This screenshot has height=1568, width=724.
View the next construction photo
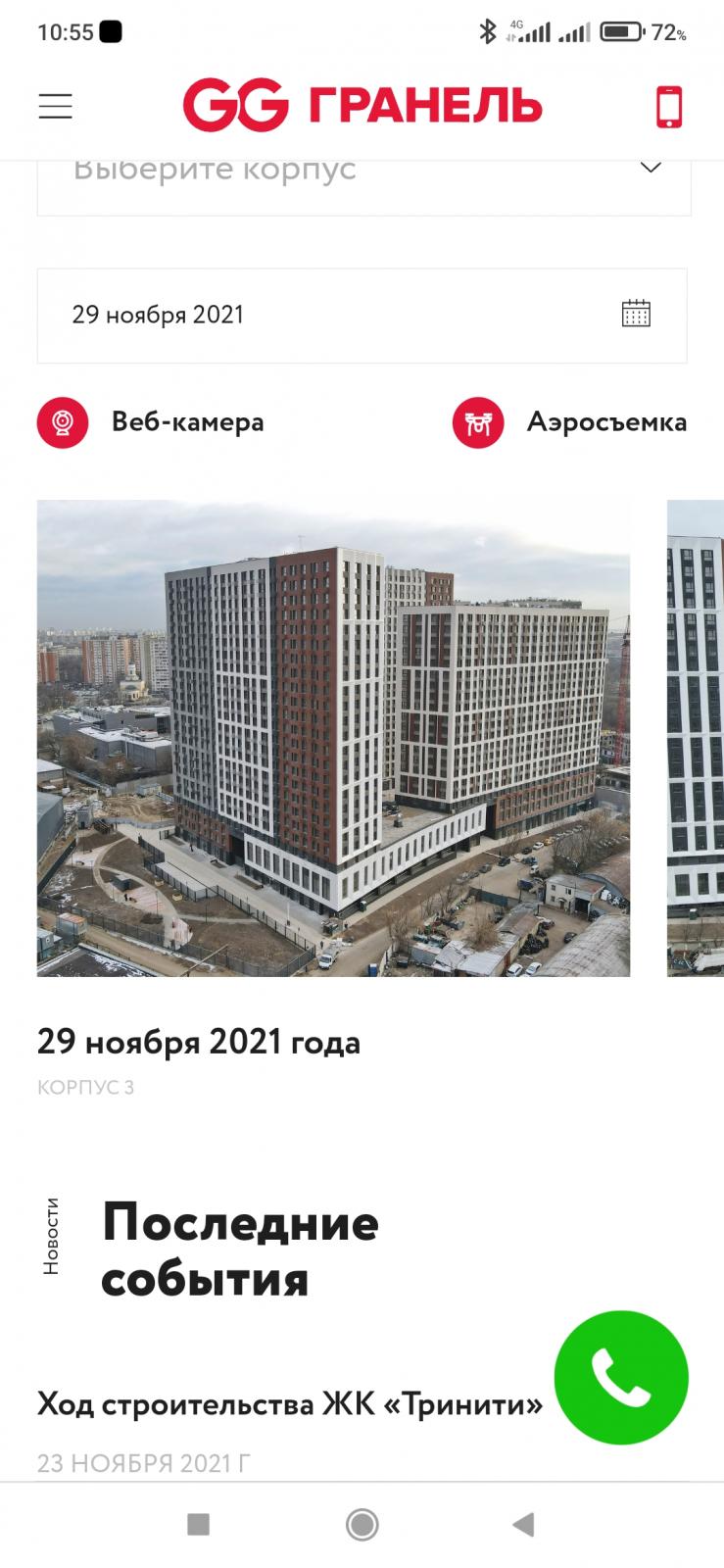(696, 738)
